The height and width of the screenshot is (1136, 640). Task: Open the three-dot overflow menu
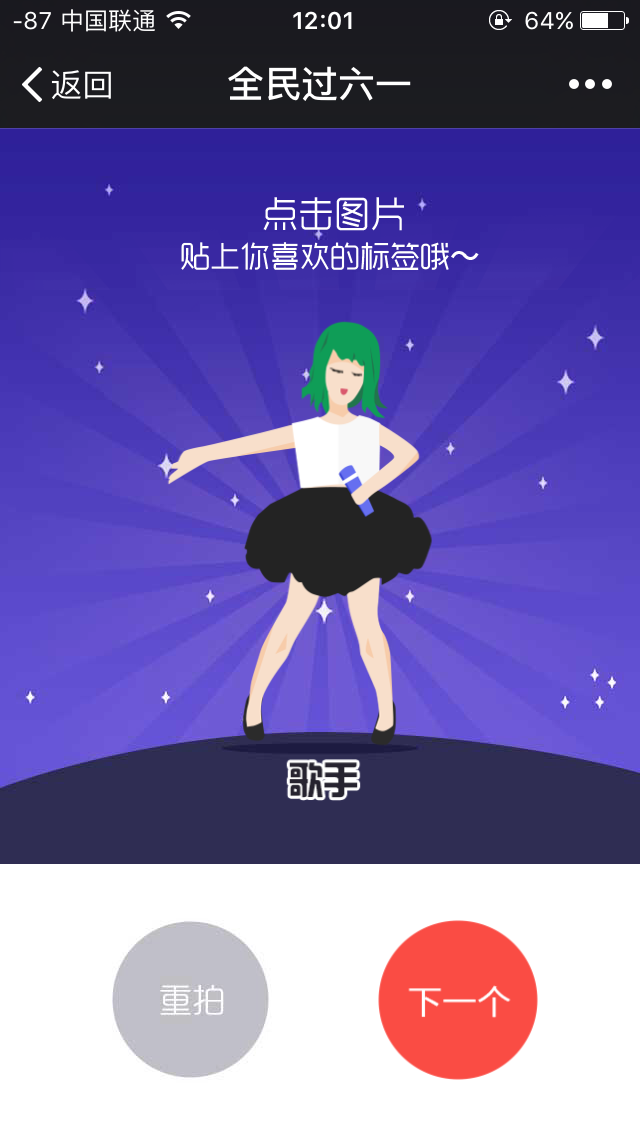[590, 85]
